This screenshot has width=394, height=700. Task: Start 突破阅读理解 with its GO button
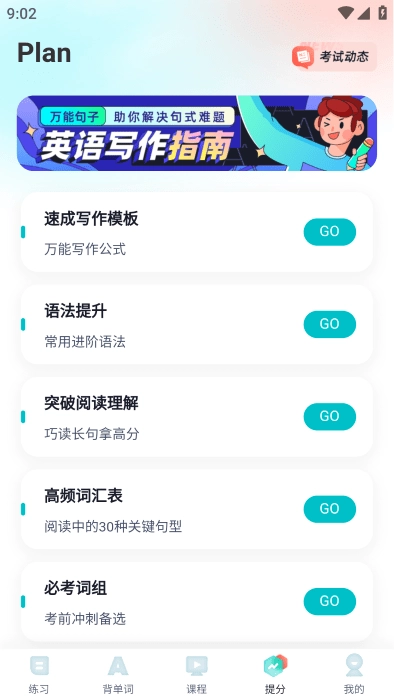[330, 417]
